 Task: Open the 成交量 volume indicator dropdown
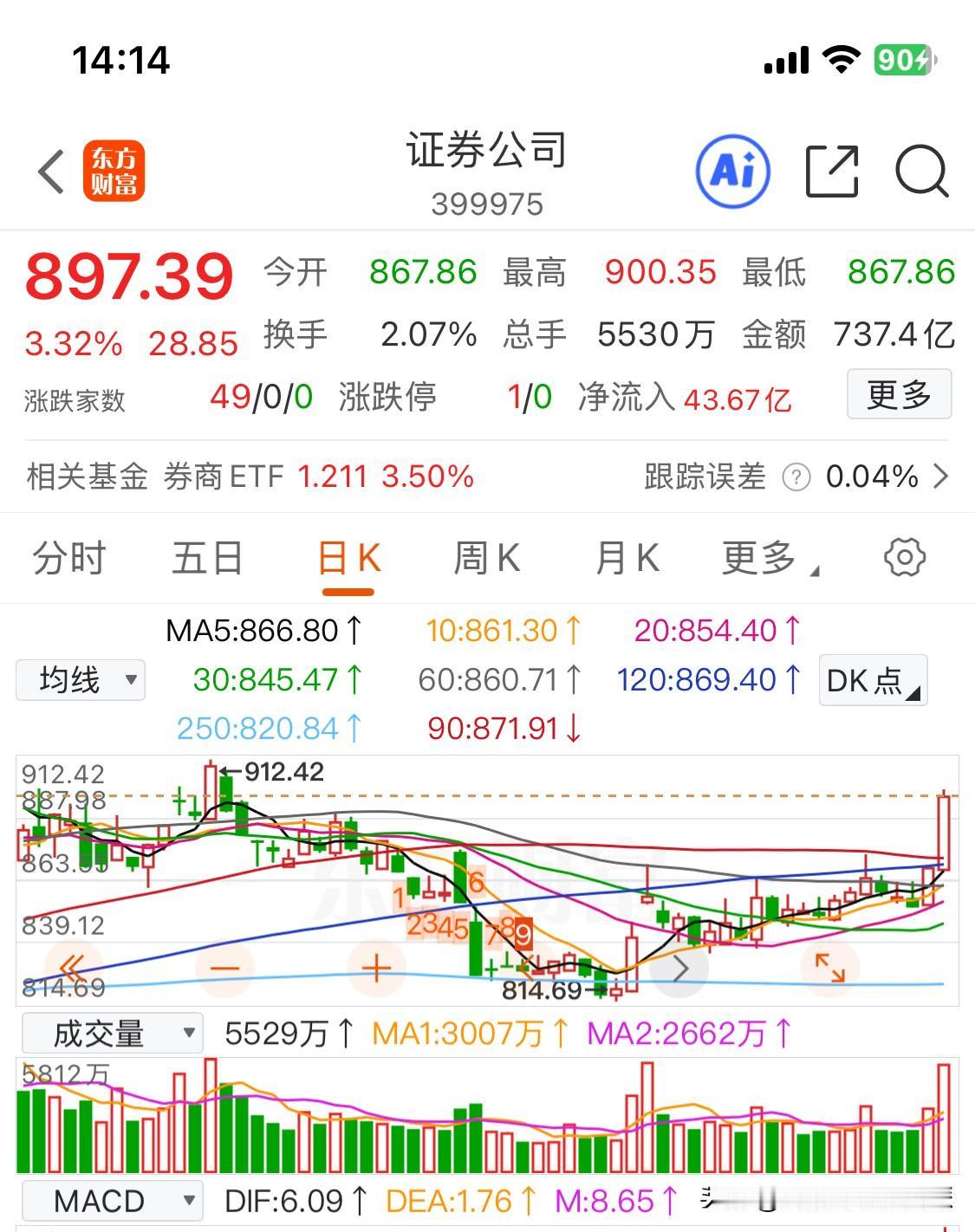point(111,1033)
